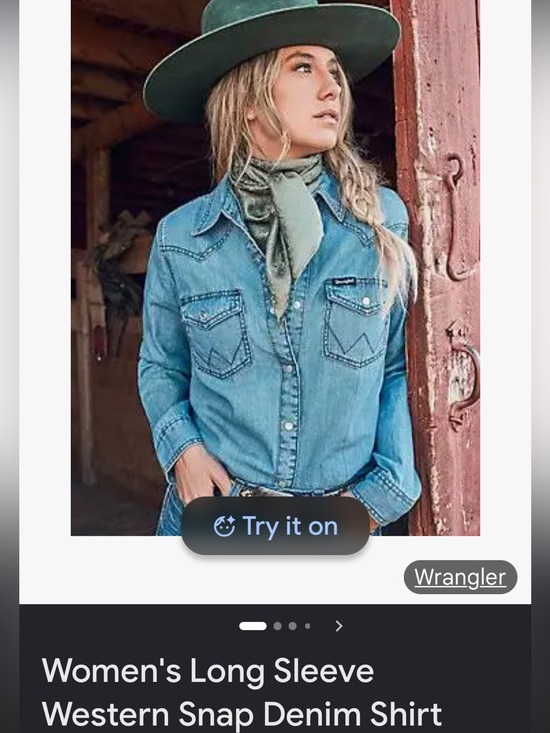Open the Wrangler brand link

460,577
